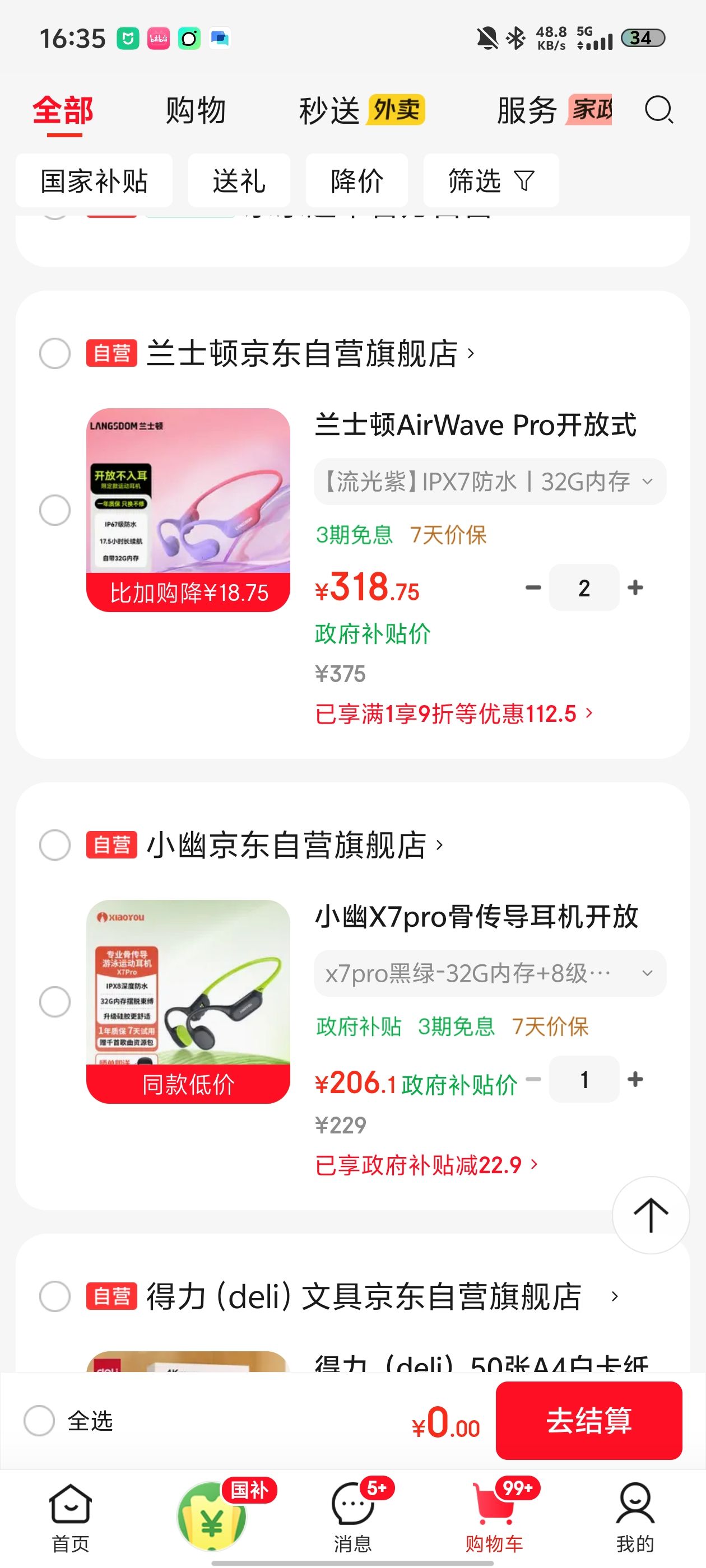706x1568 pixels.
Task: Tick the 兰士顿AirWave Pro item checkbox
Action: 55,510
